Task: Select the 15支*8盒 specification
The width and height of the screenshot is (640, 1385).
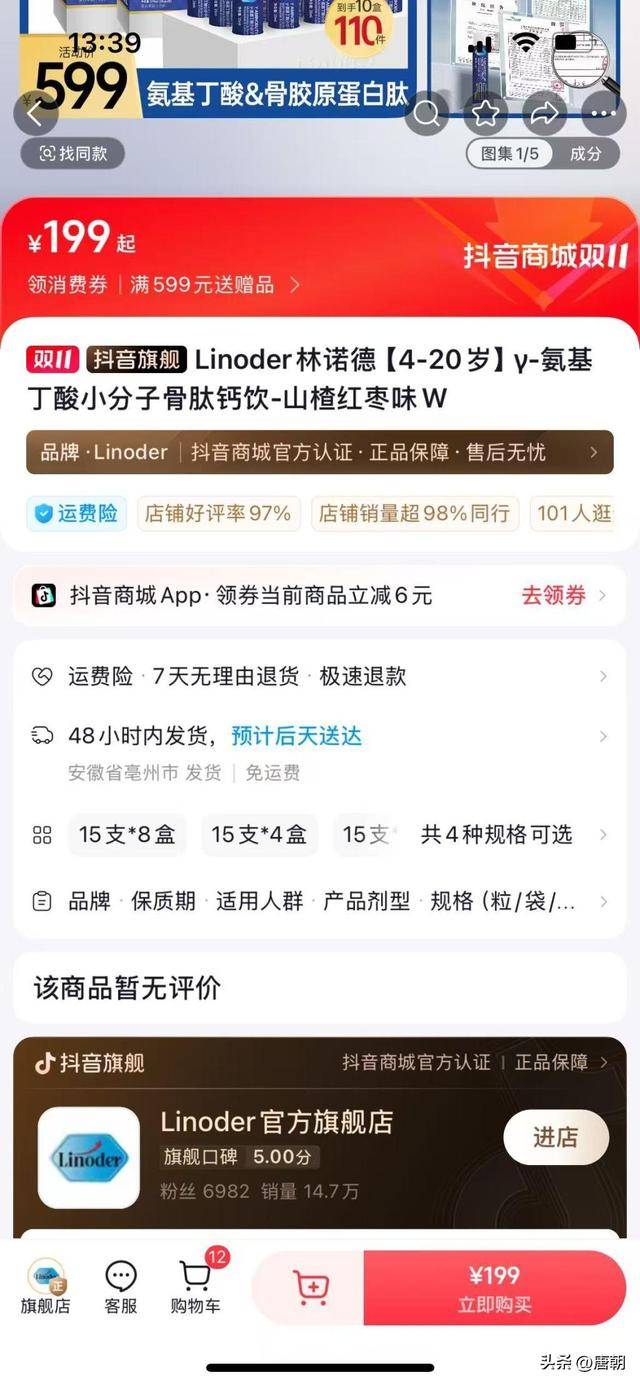Action: point(127,835)
